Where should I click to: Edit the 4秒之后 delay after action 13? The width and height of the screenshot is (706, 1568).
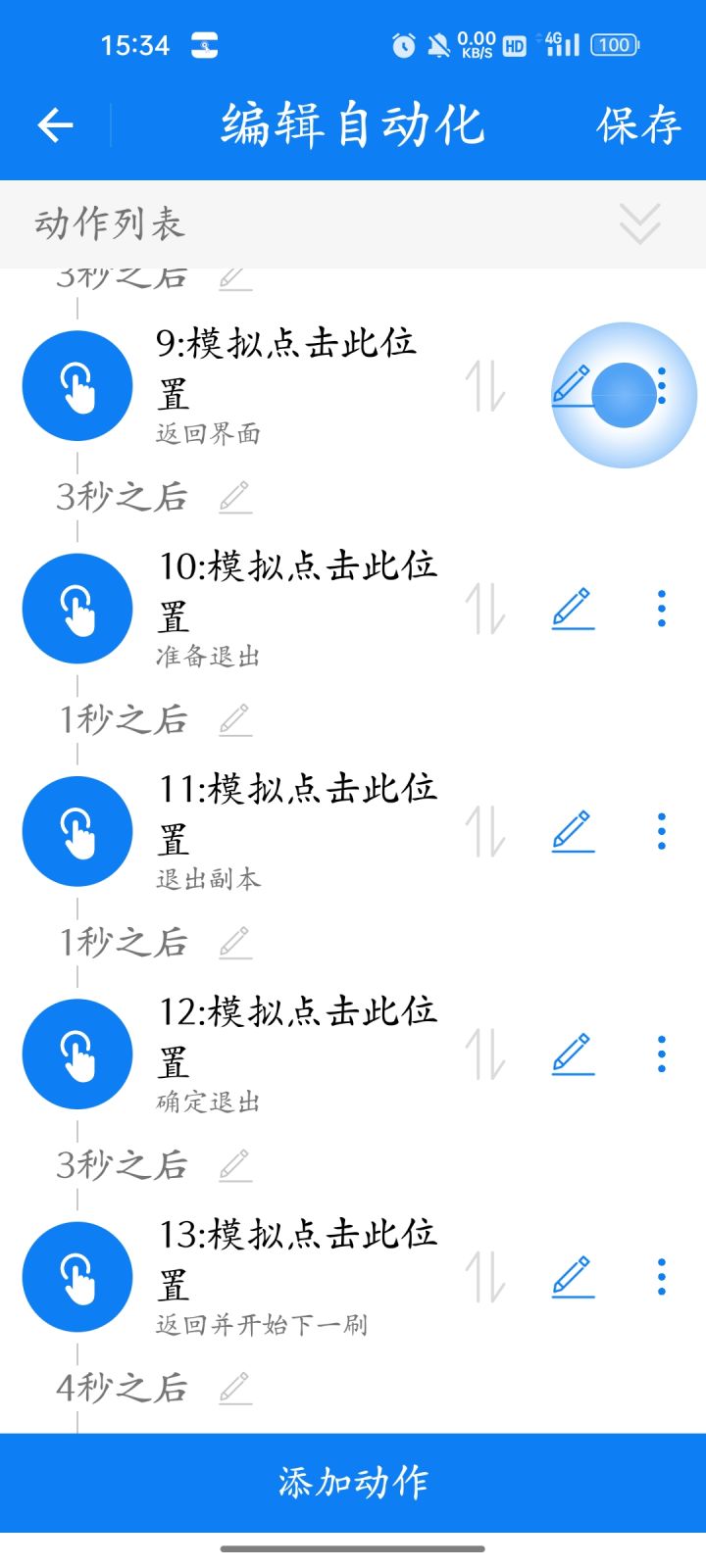[x=234, y=1388]
